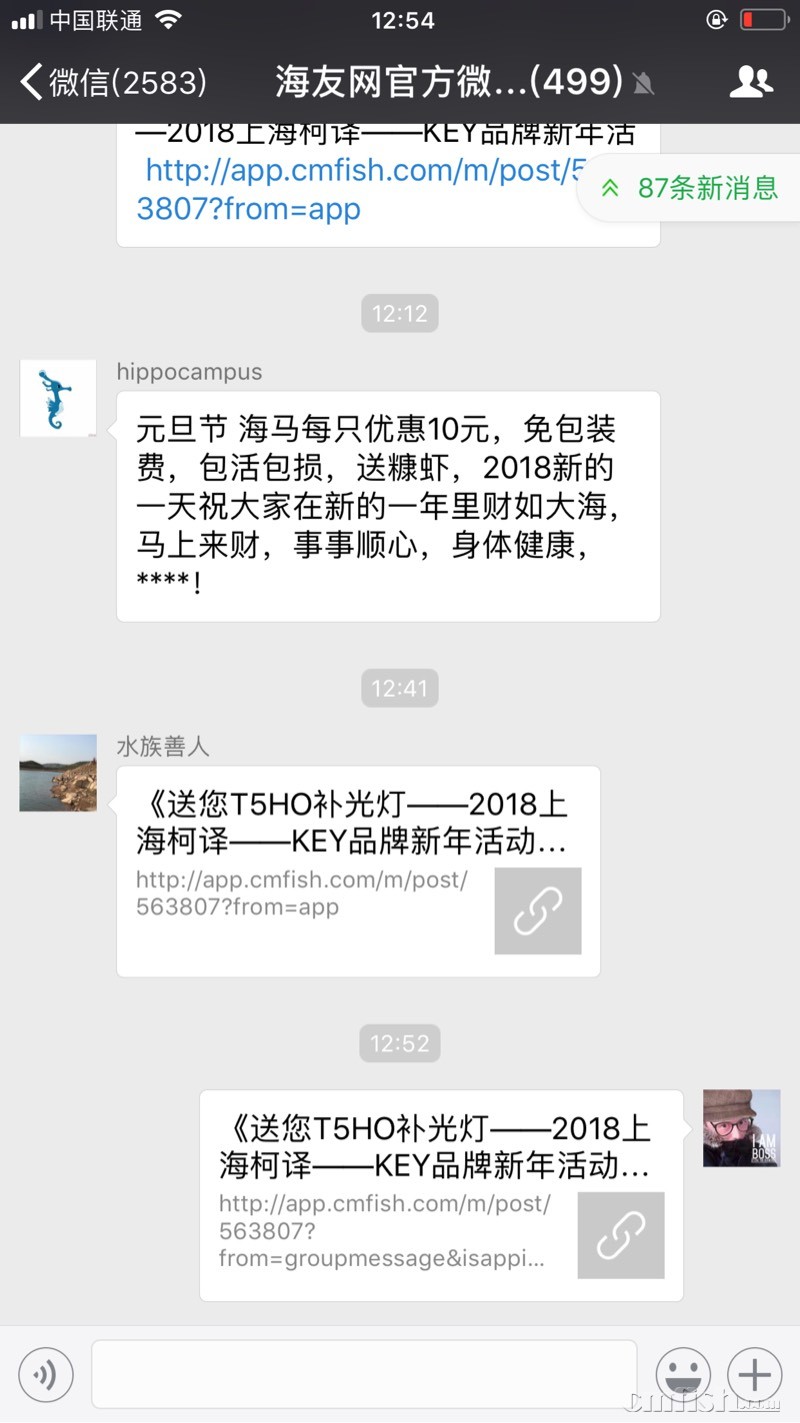
Task: Open hippocampus's seahorse avatar
Action: coord(57,397)
